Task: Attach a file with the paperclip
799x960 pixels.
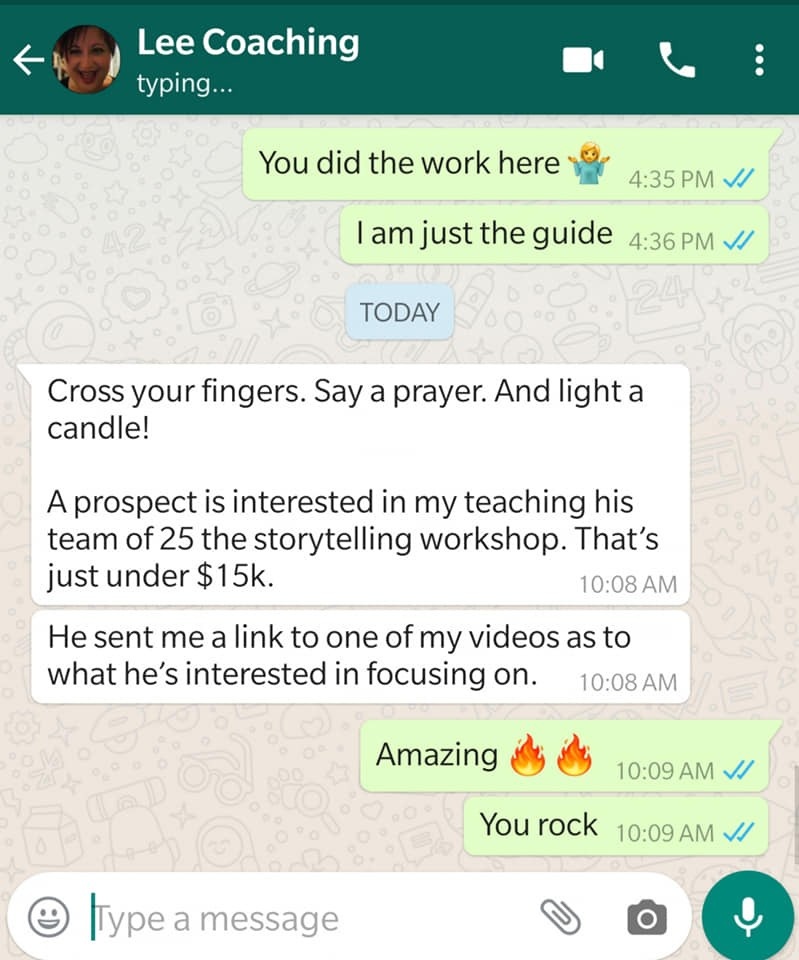Action: point(560,917)
